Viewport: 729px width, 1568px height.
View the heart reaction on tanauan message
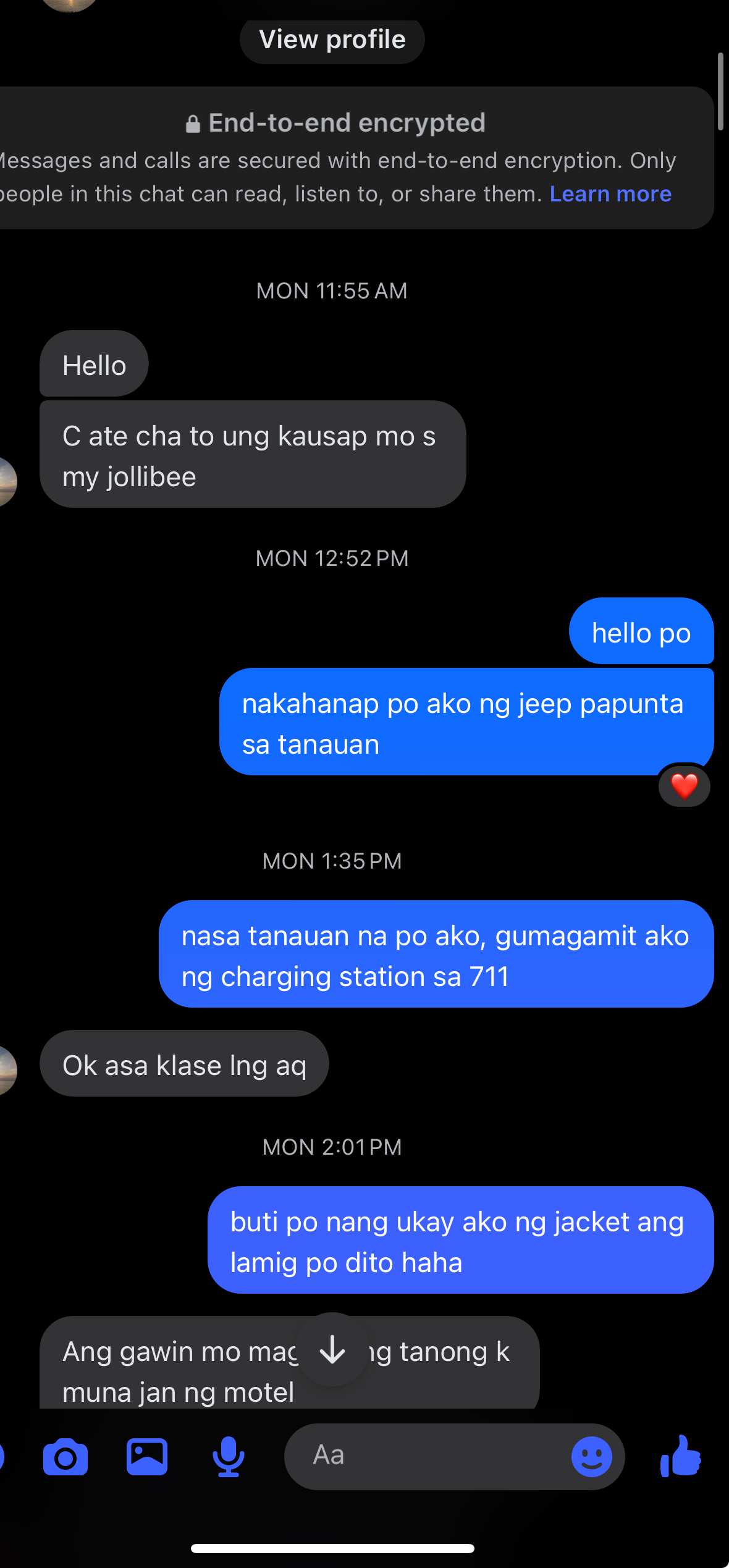[x=684, y=786]
